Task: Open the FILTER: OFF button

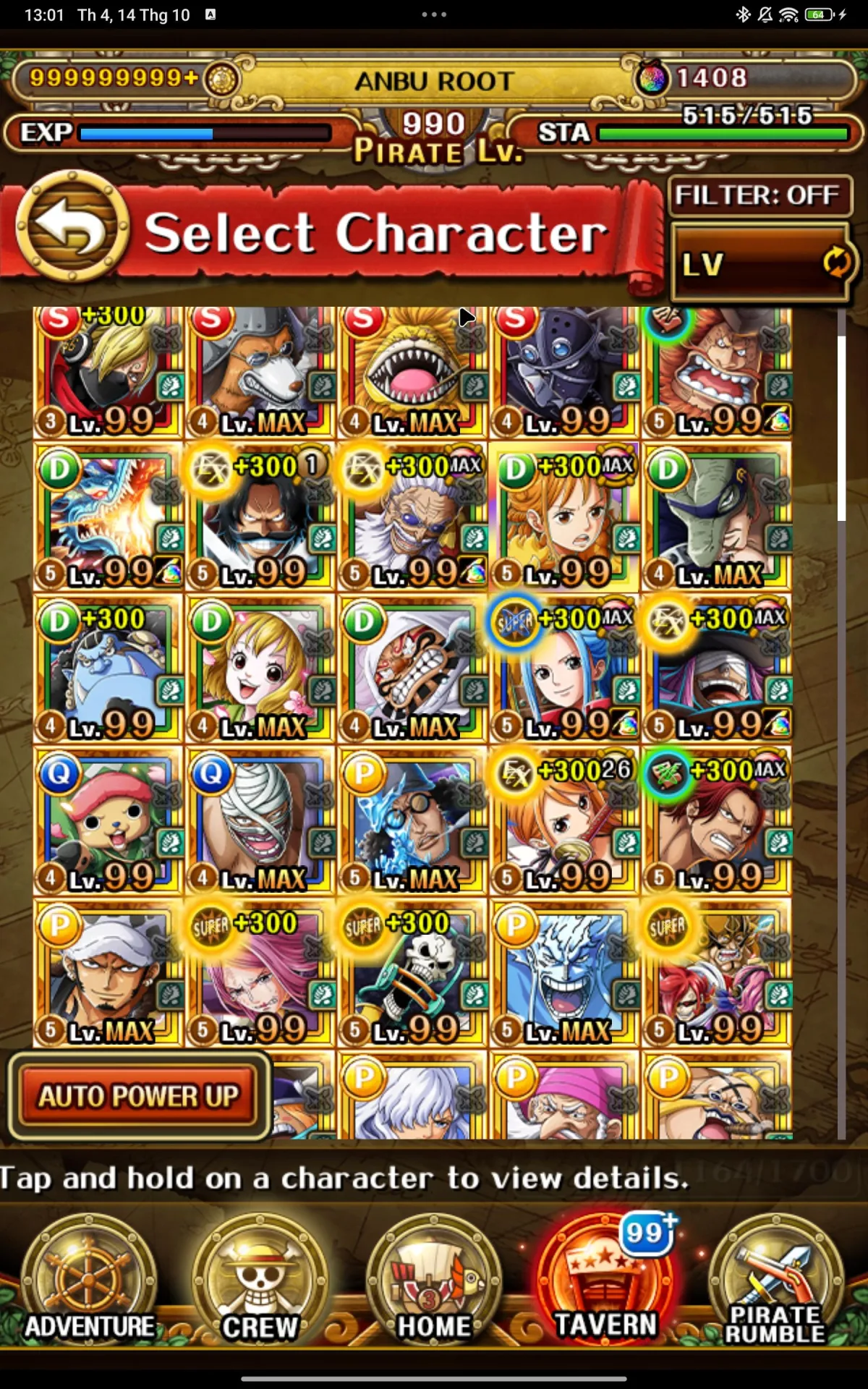Action: [x=759, y=195]
